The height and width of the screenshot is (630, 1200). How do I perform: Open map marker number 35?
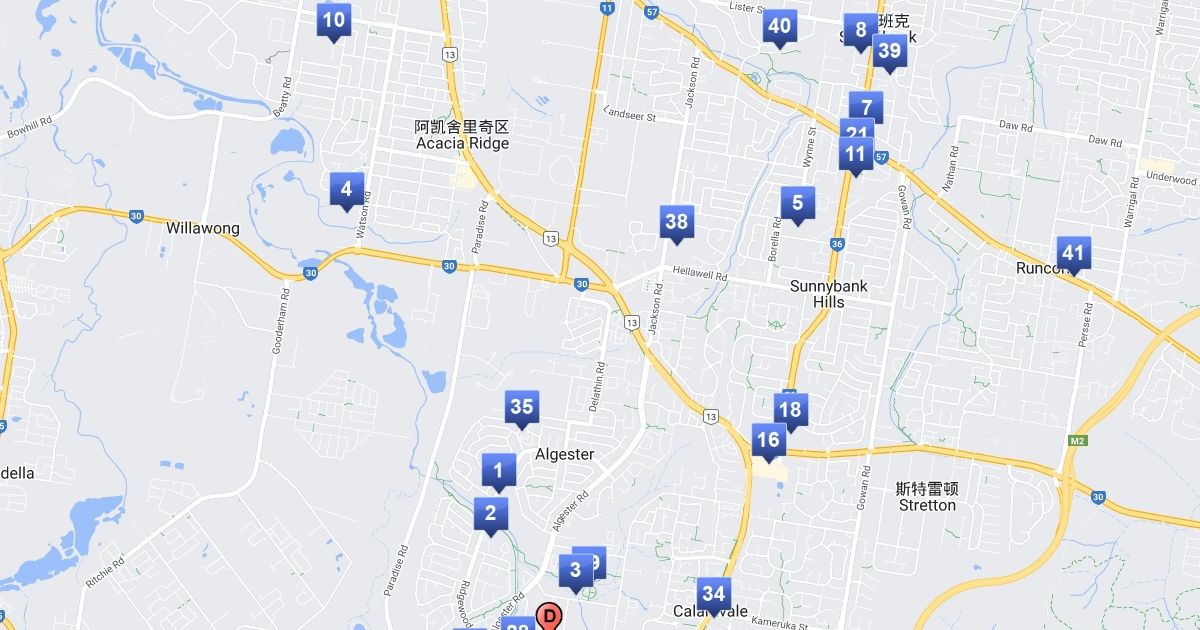tap(521, 407)
